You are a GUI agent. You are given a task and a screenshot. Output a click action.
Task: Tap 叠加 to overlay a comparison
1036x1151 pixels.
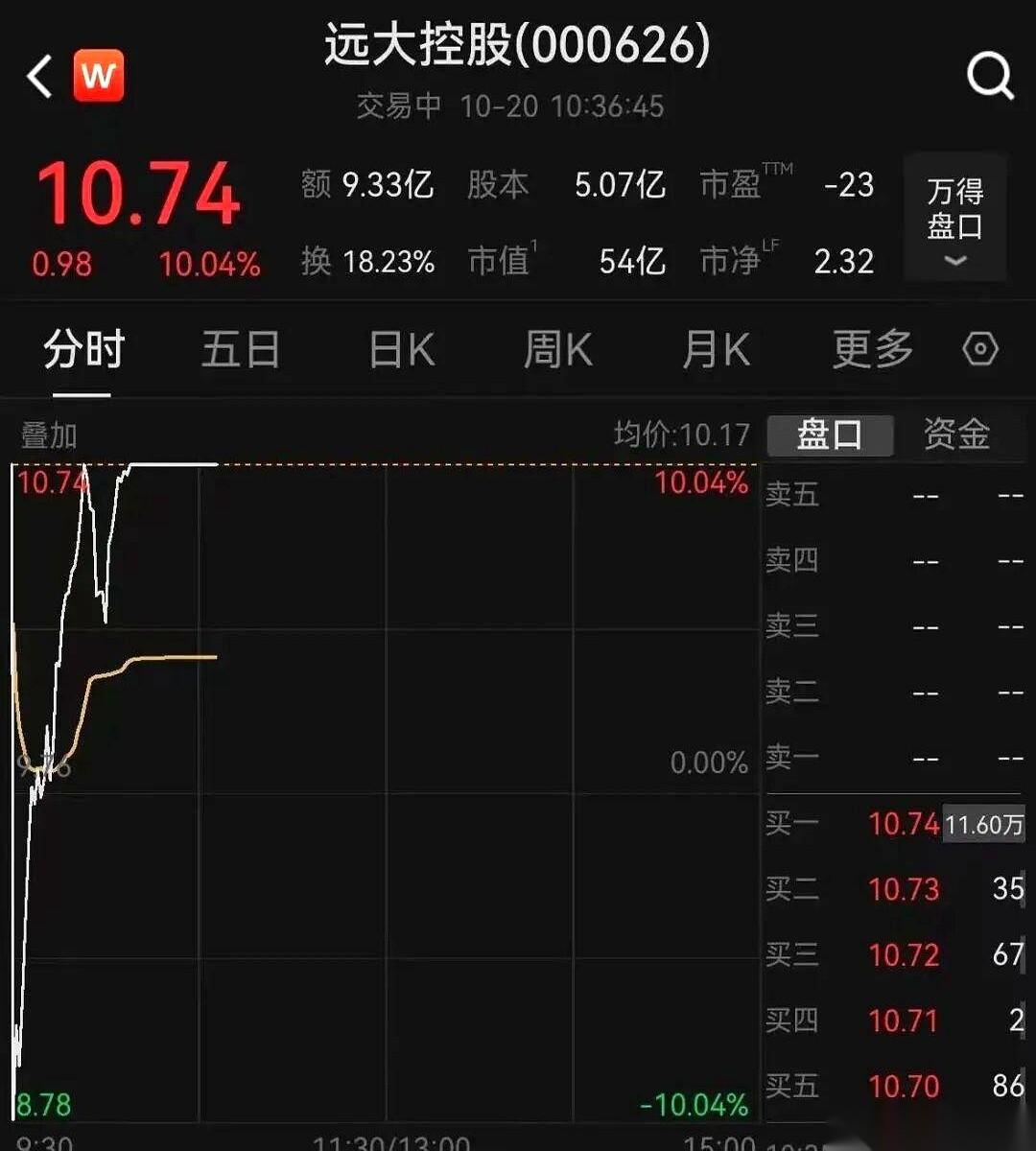point(48,435)
